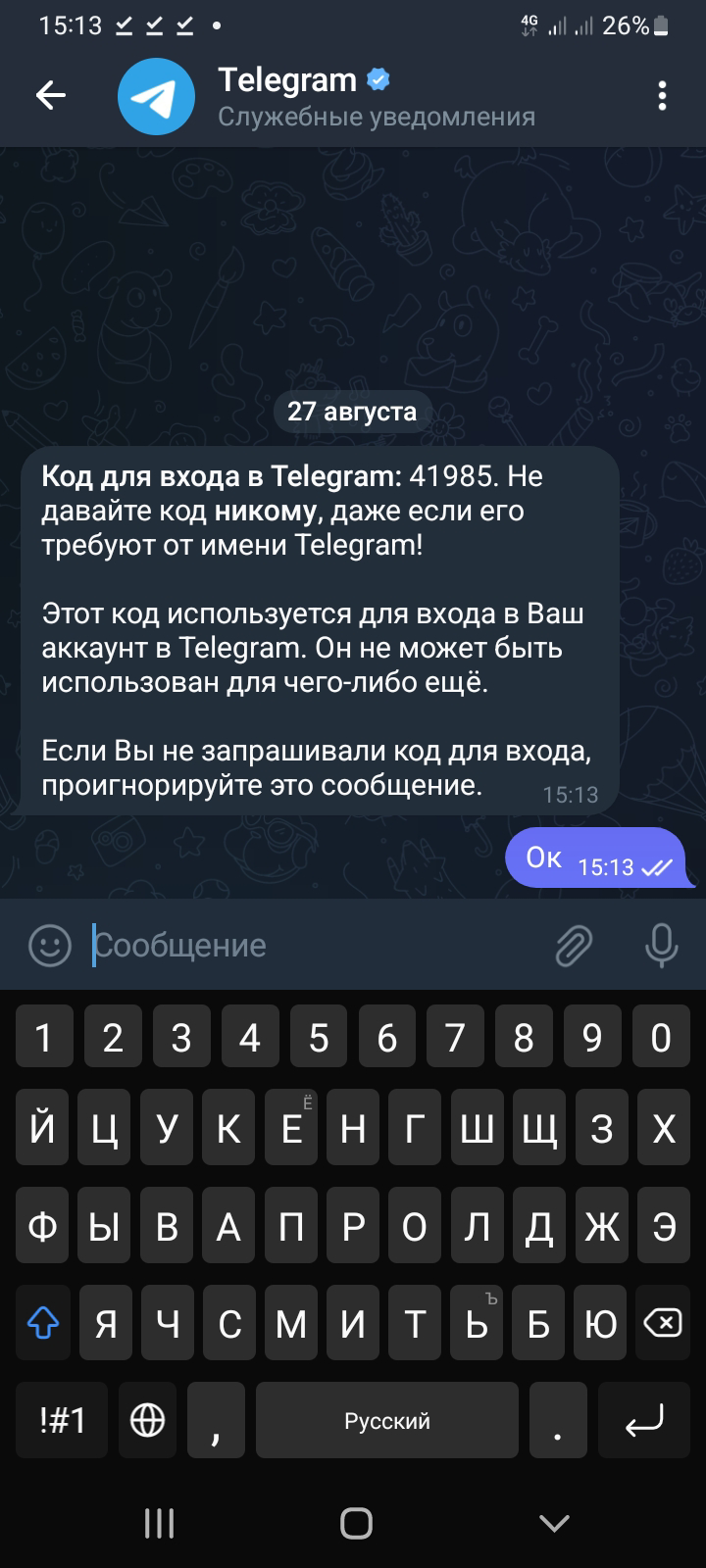Open the !#1 symbols keyboard
This screenshot has height=1568, width=706.
click(62, 1420)
